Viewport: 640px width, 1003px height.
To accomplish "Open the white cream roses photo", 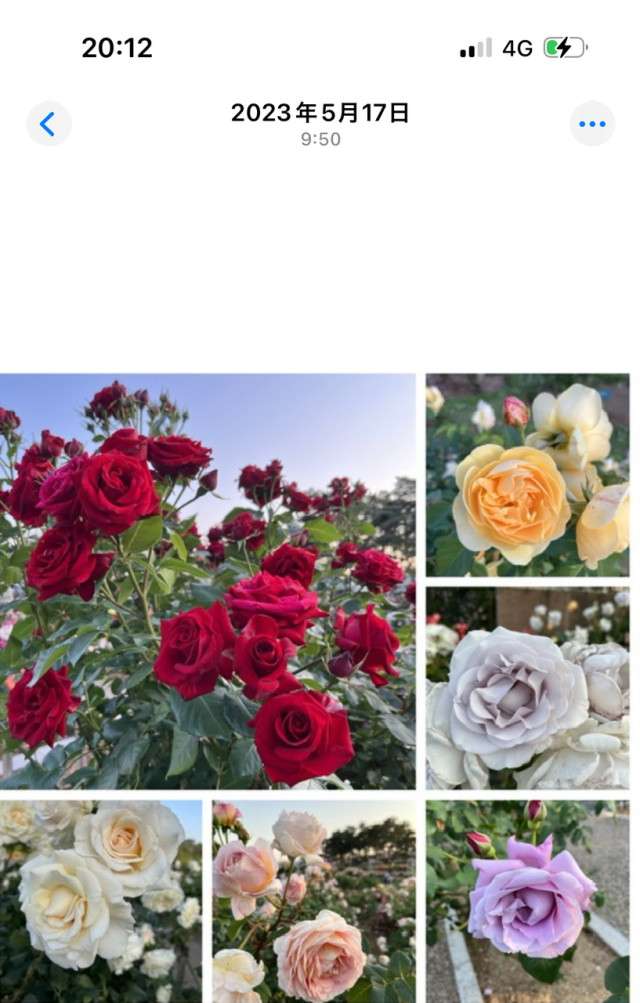I will click(x=100, y=901).
